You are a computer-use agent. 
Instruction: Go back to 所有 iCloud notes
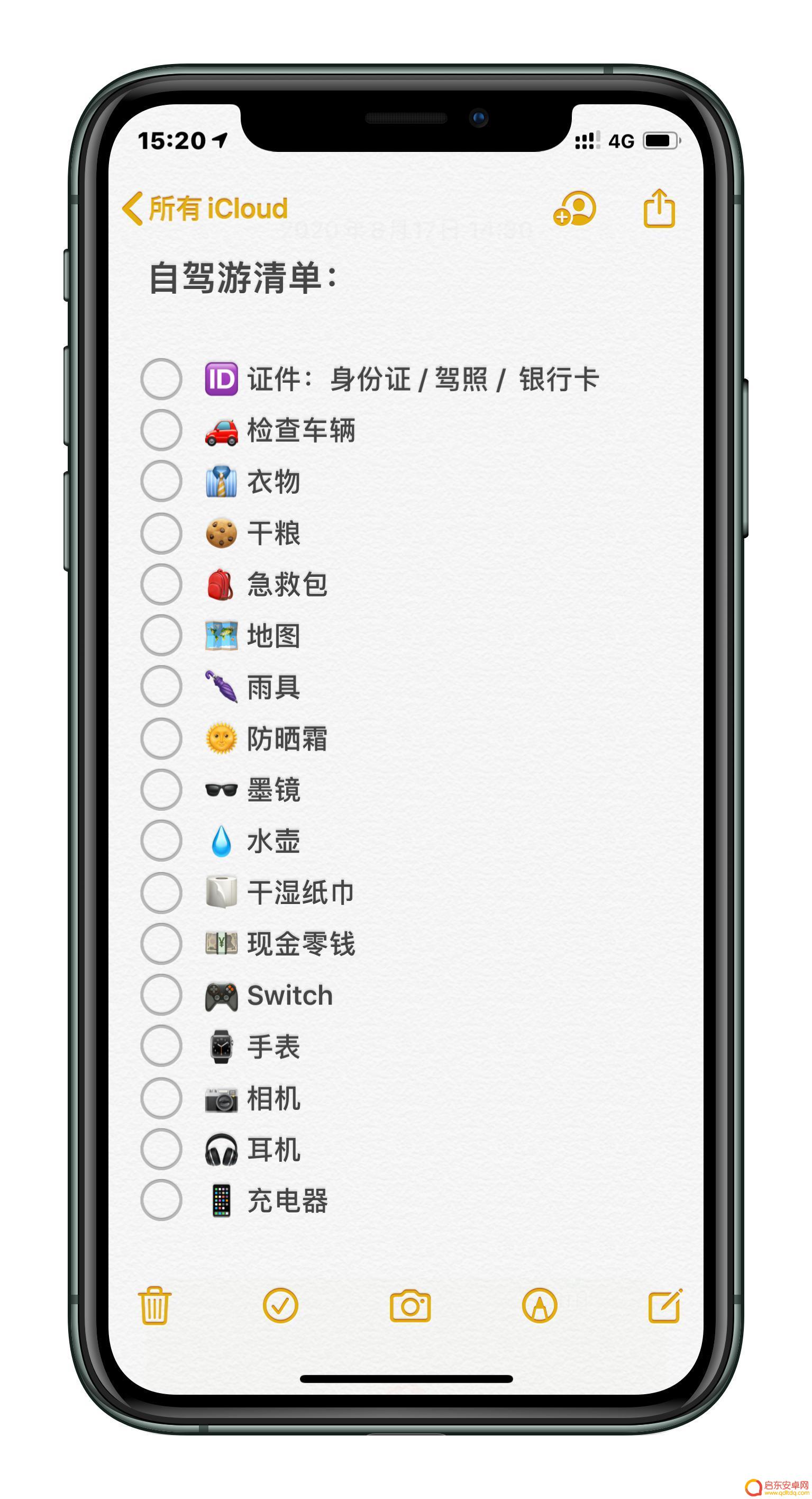(x=205, y=209)
